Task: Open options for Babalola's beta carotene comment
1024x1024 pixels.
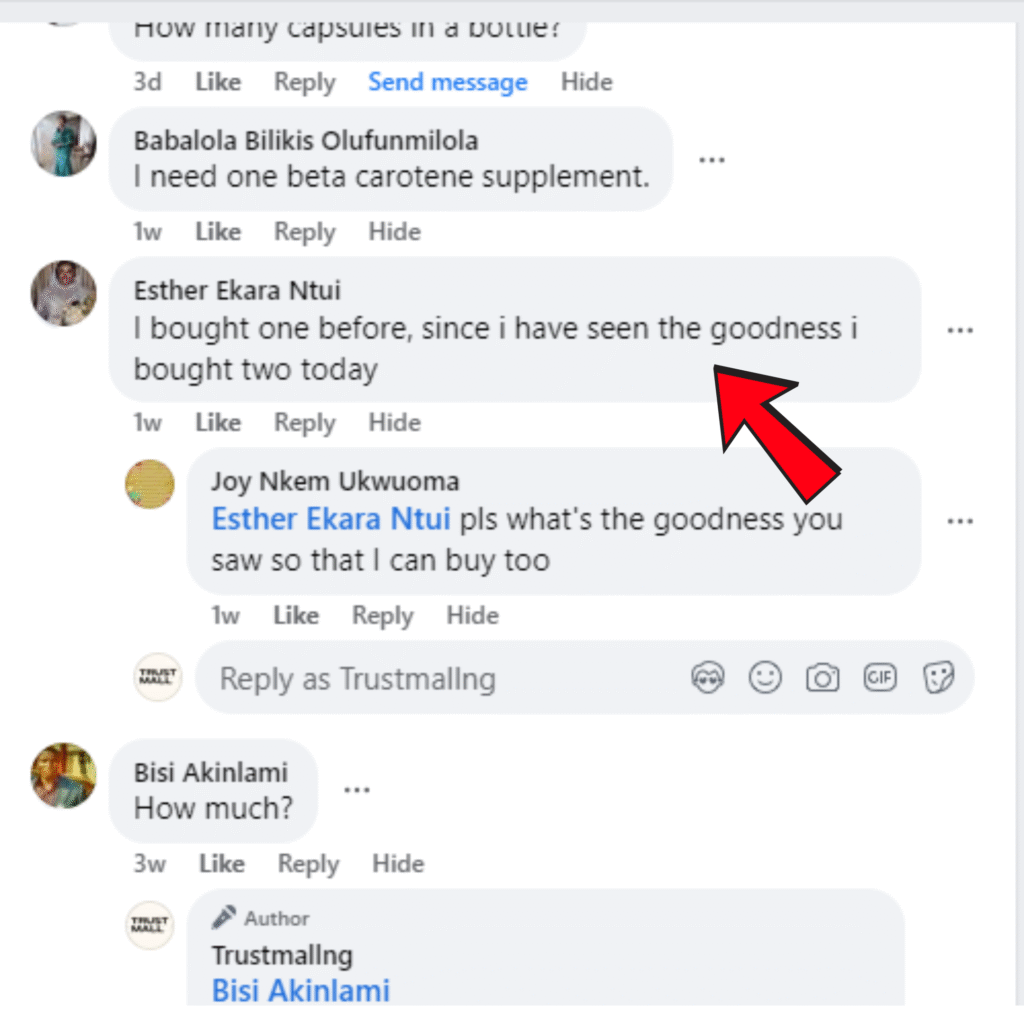Action: [711, 159]
